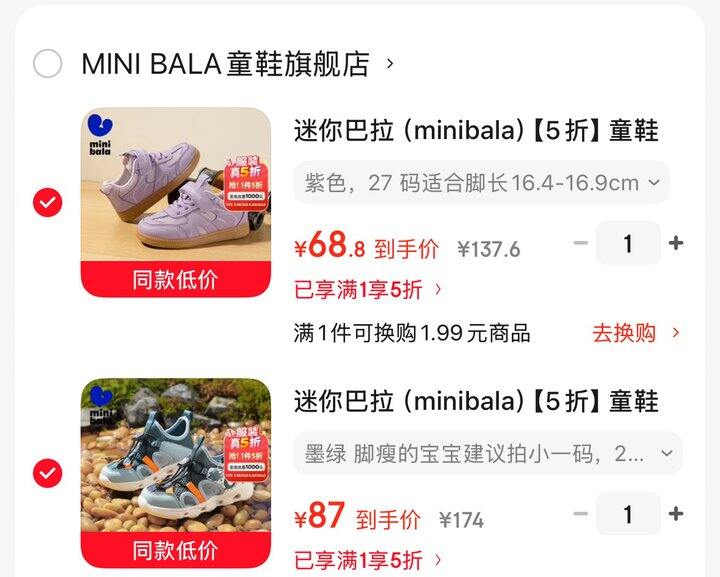
Task: Change the 墨绿 sandals size option
Action: [488, 453]
